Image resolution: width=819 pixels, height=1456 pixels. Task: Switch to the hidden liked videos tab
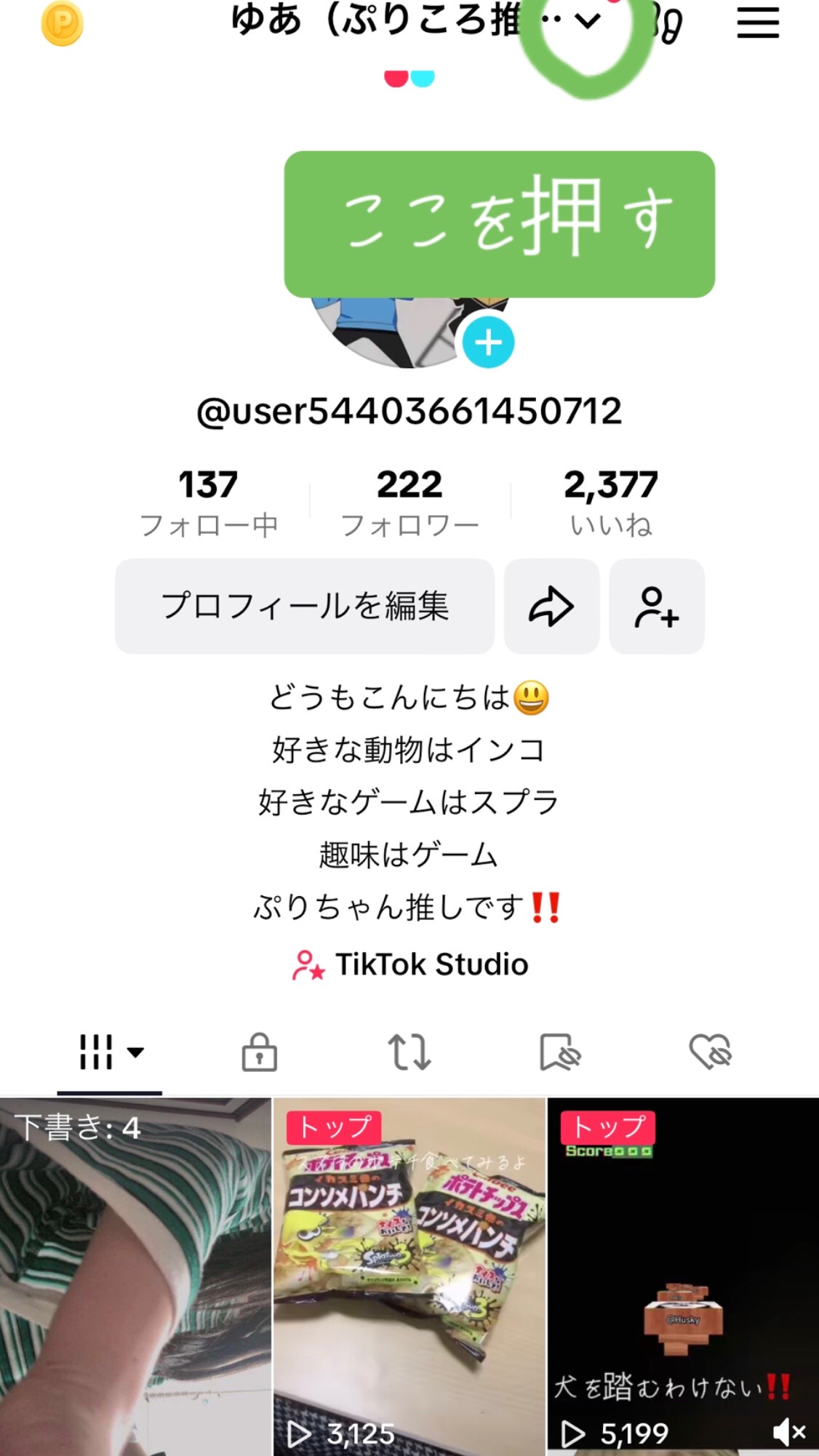[710, 1052]
